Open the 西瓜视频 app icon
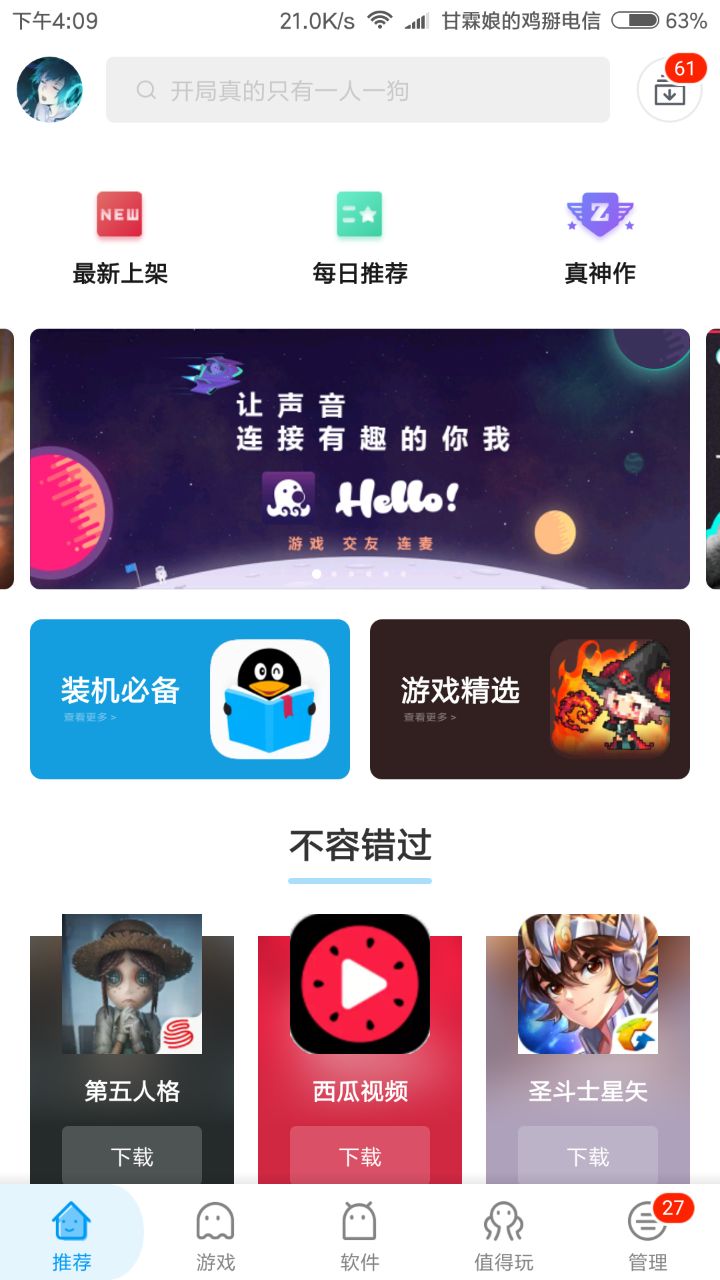720x1280 pixels. click(x=360, y=984)
